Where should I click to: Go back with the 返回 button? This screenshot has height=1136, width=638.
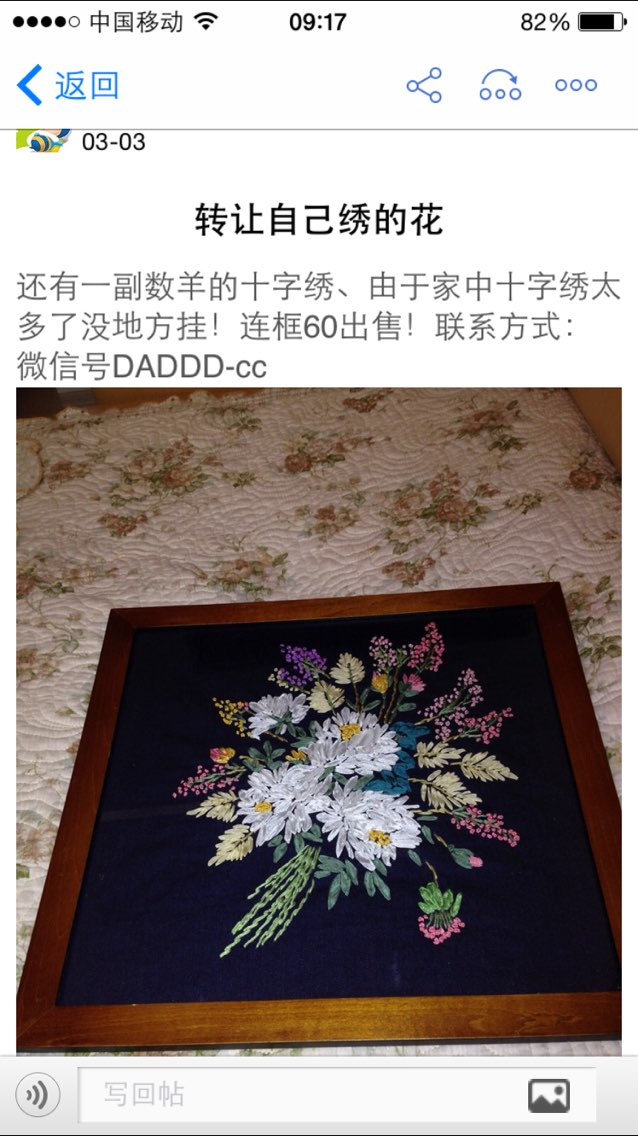click(68, 85)
